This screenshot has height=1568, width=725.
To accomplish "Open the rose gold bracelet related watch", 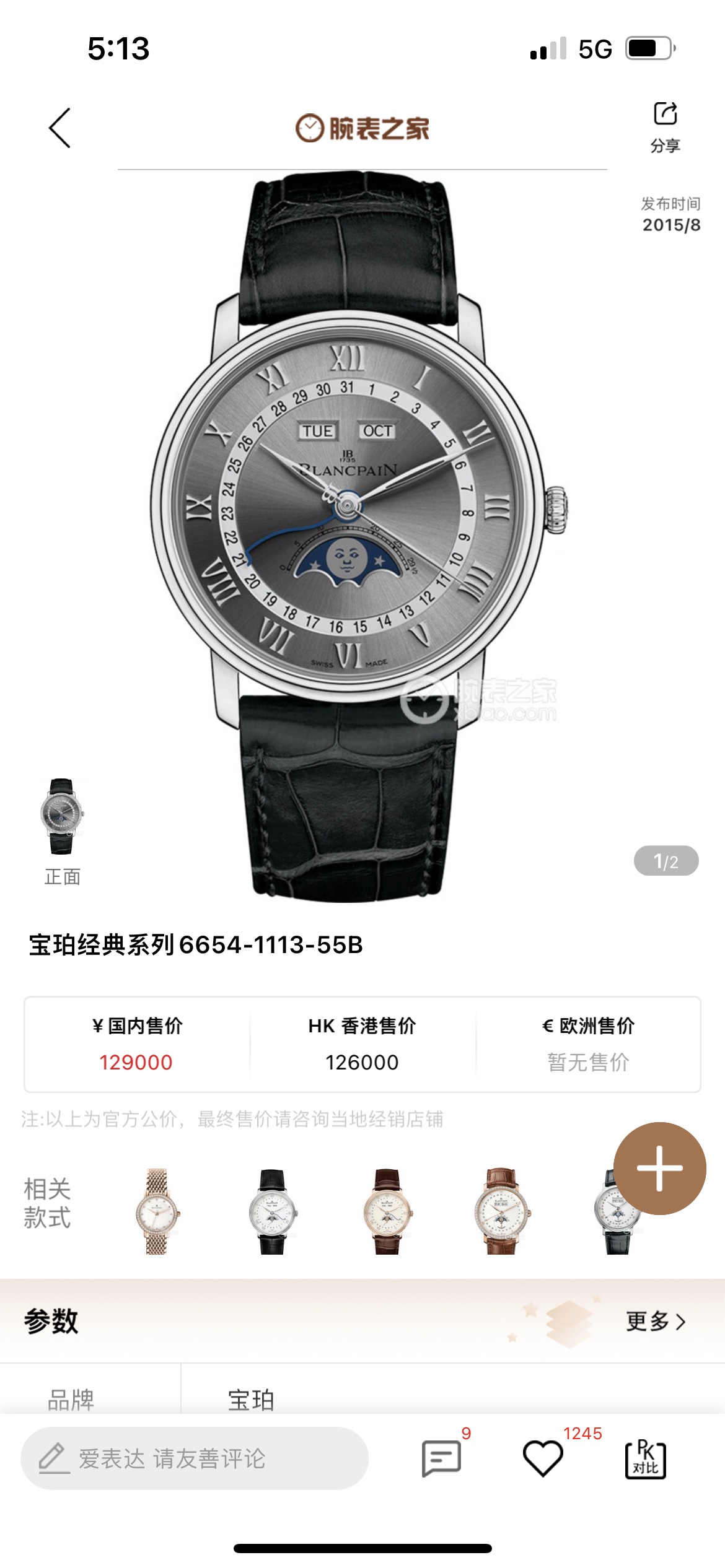I will point(157,1211).
